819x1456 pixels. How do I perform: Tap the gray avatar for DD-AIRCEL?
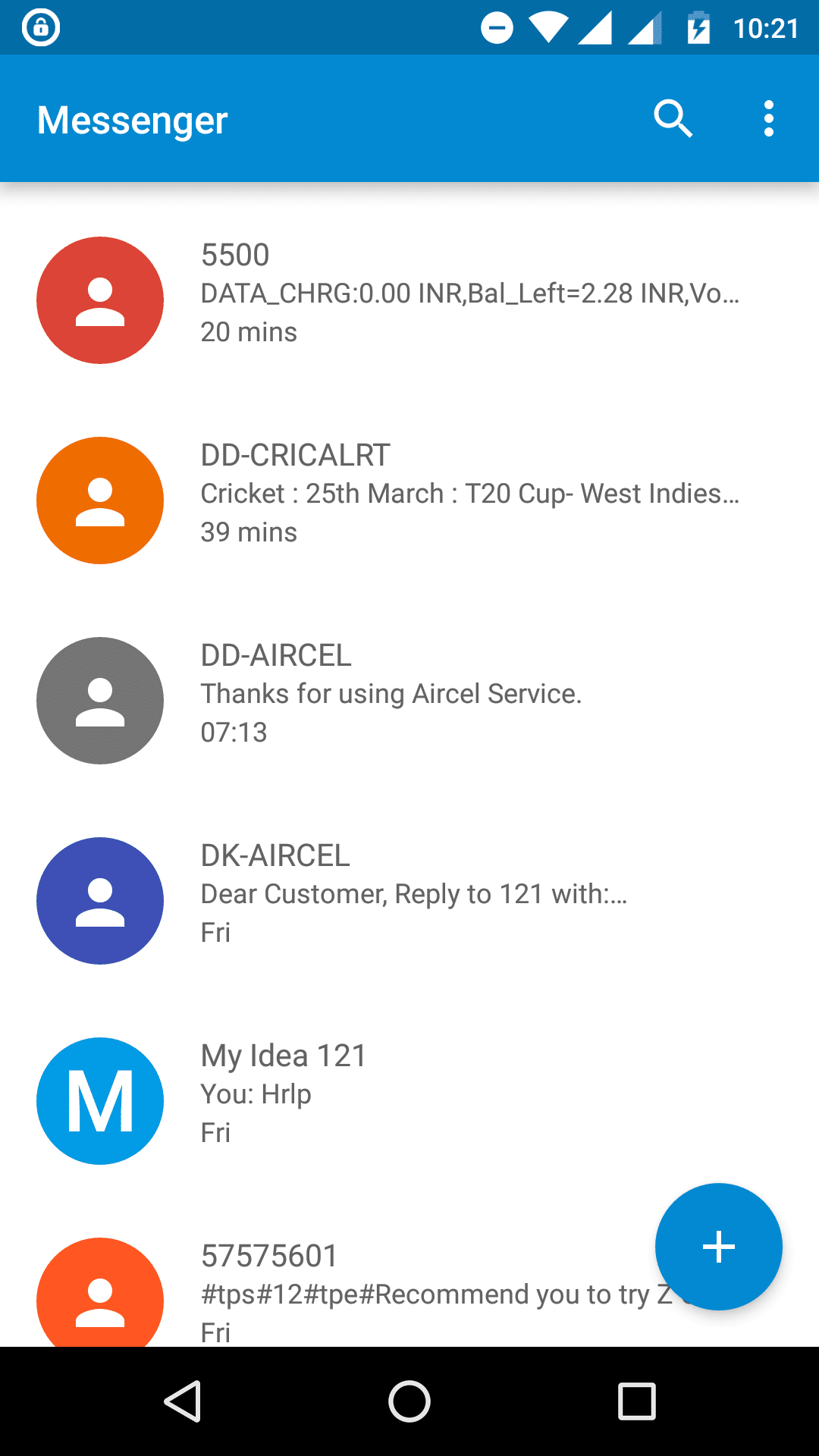point(99,701)
